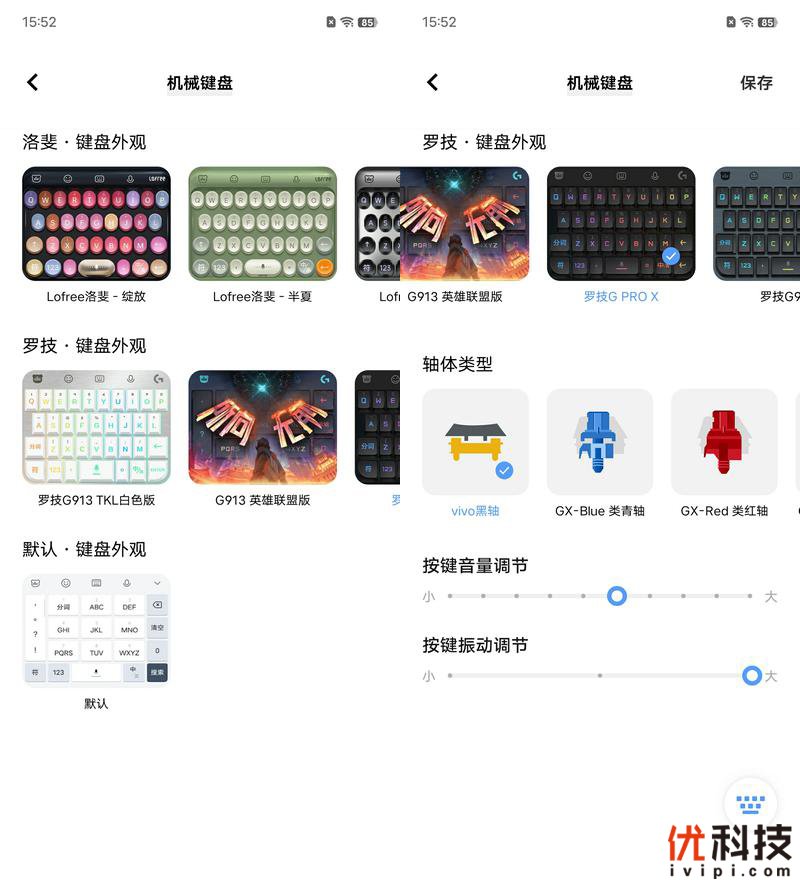The width and height of the screenshot is (800, 884).
Task: Open the floating keyboard preview button
Action: (x=750, y=804)
